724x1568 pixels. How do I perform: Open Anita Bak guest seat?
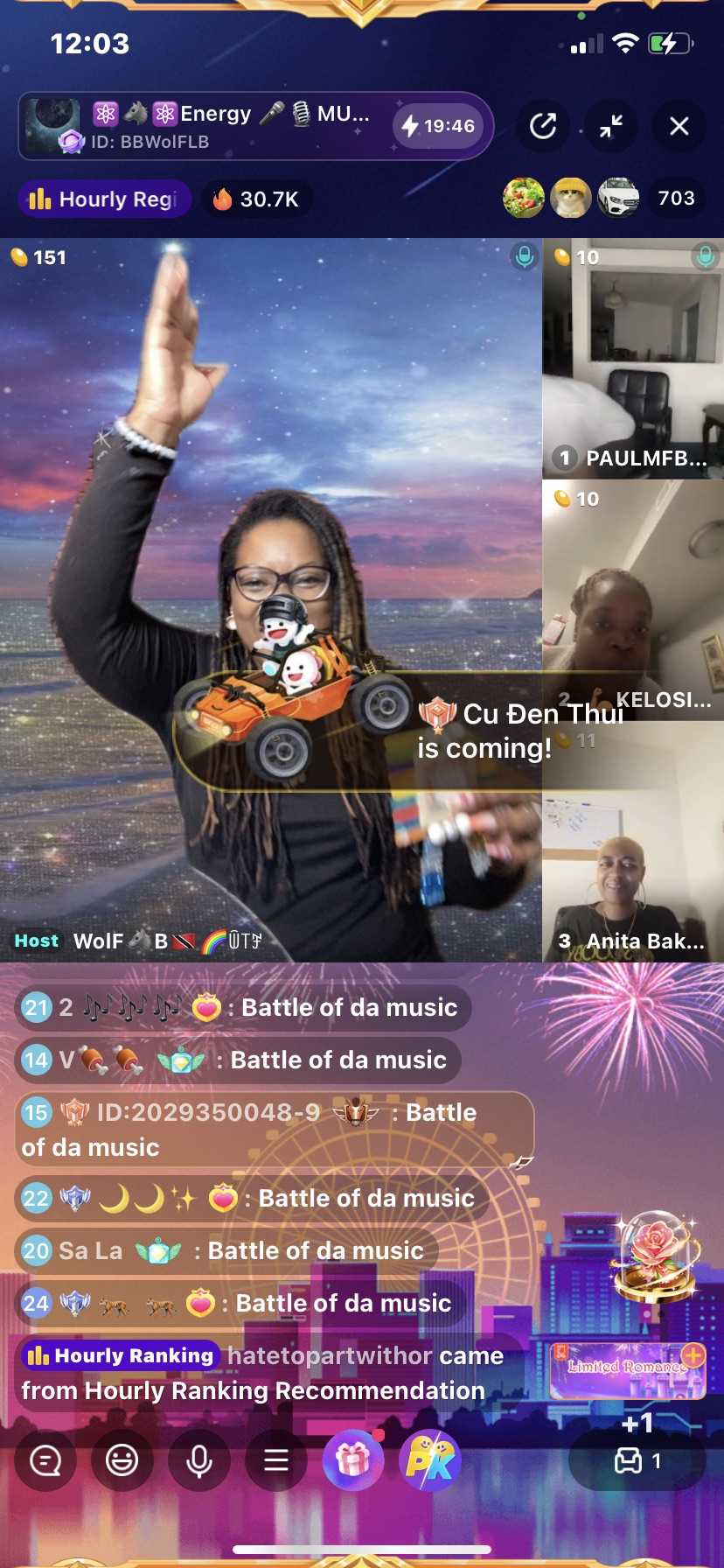(632, 875)
